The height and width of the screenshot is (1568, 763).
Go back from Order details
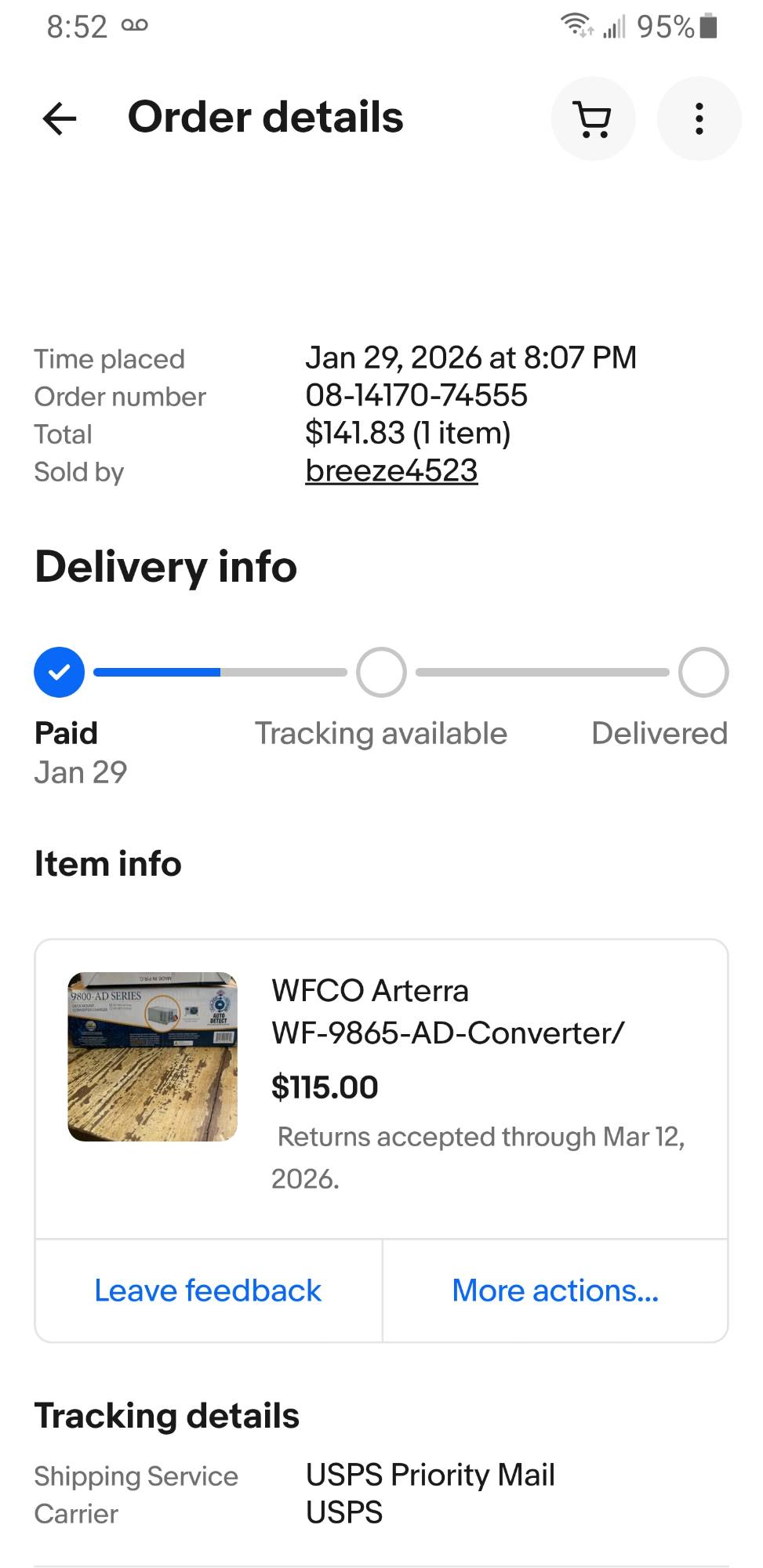click(x=60, y=119)
